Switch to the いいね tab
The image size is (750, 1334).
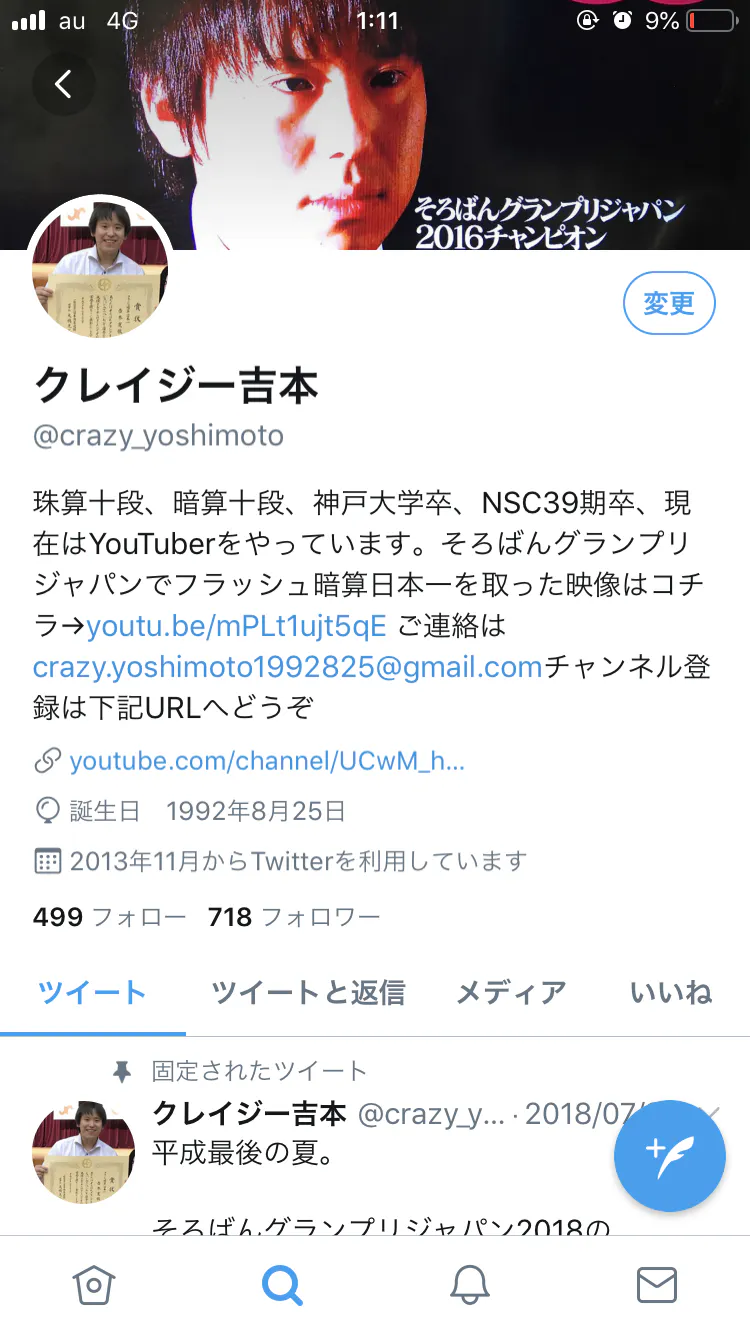pos(670,993)
